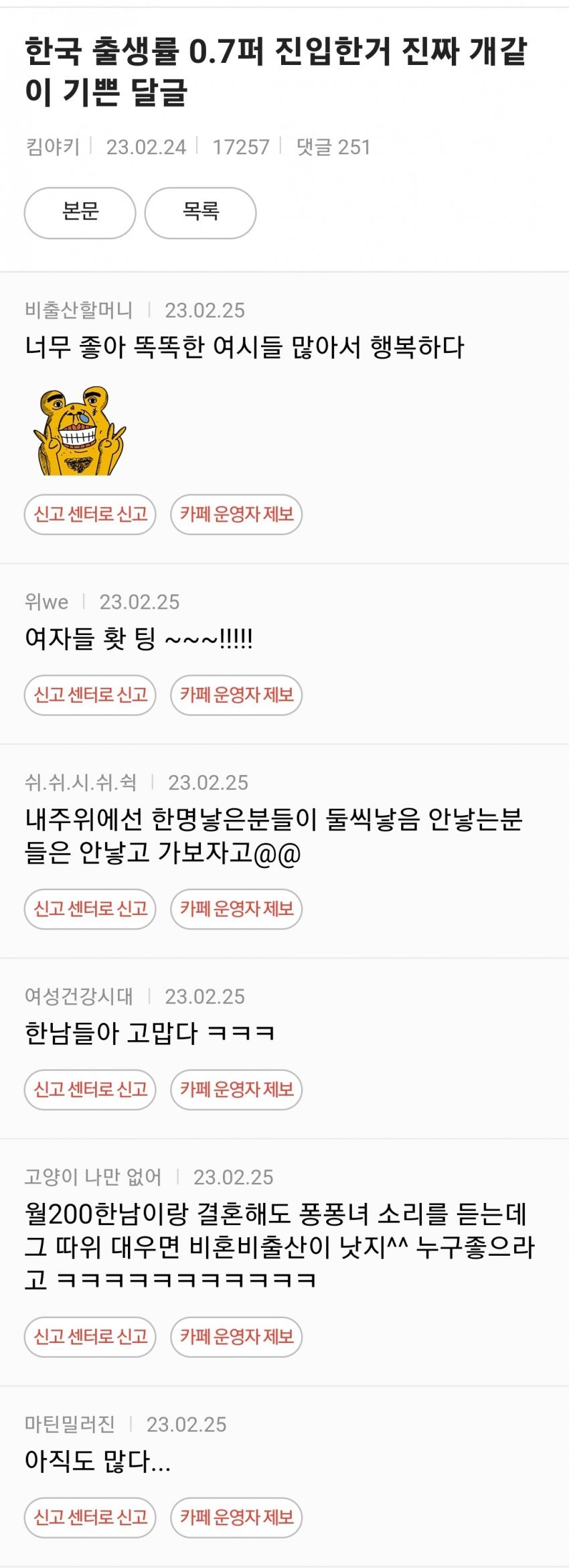Tap 카페 운영자 제보 under 고양이 나만 없어's comment
The width and height of the screenshot is (569, 1568).
point(236,1337)
